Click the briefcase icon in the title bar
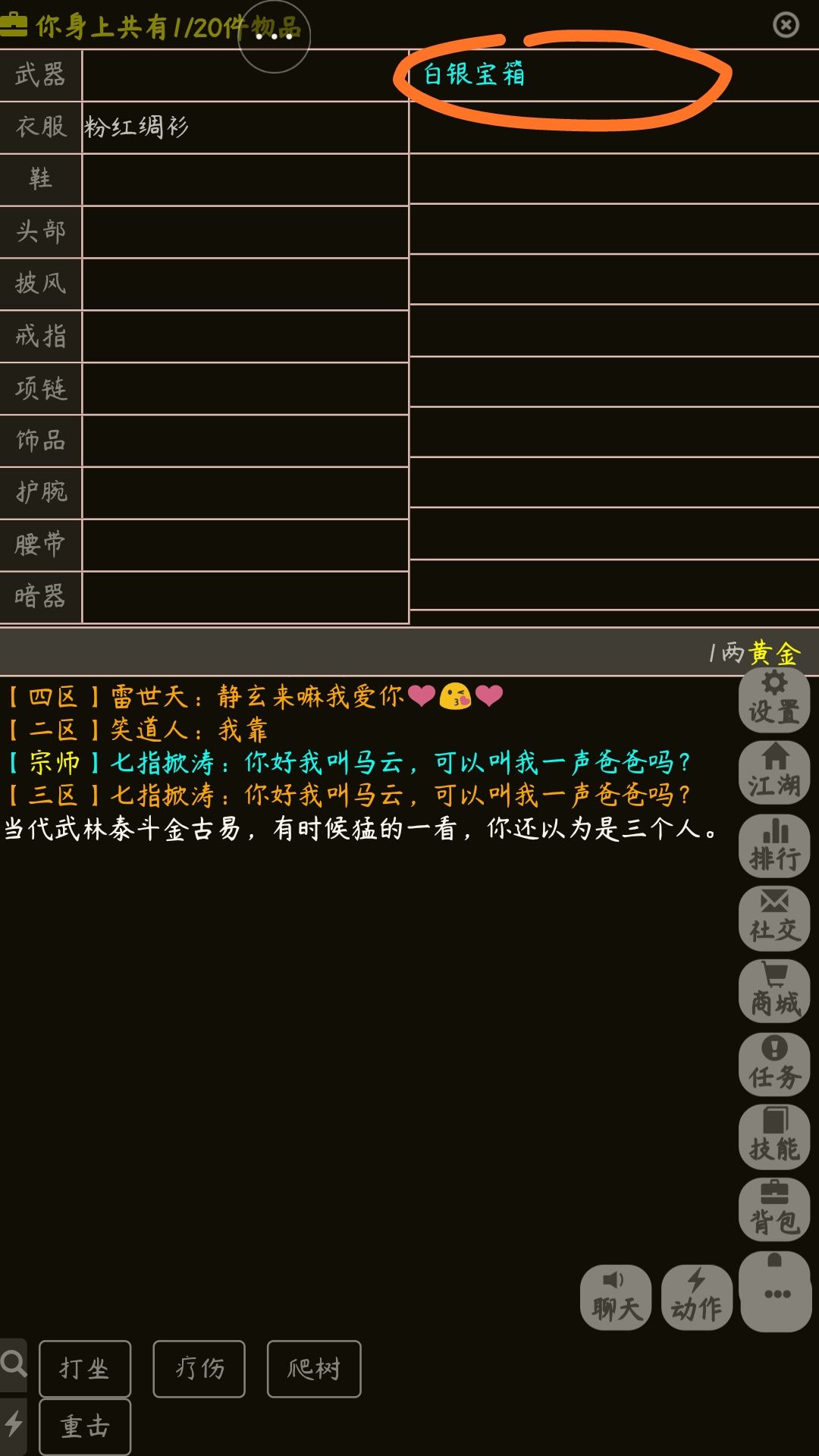The width and height of the screenshot is (819, 1456). 15,23
